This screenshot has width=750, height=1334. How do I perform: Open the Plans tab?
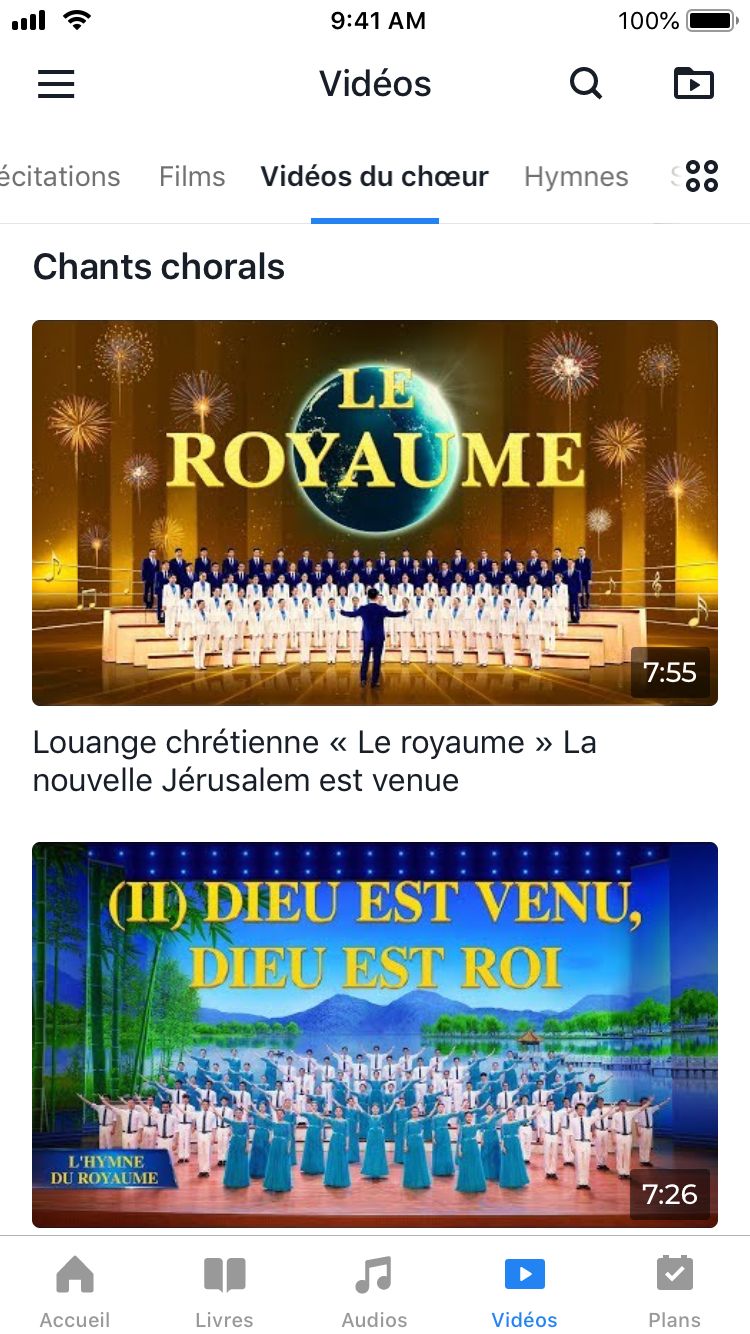tap(675, 1290)
